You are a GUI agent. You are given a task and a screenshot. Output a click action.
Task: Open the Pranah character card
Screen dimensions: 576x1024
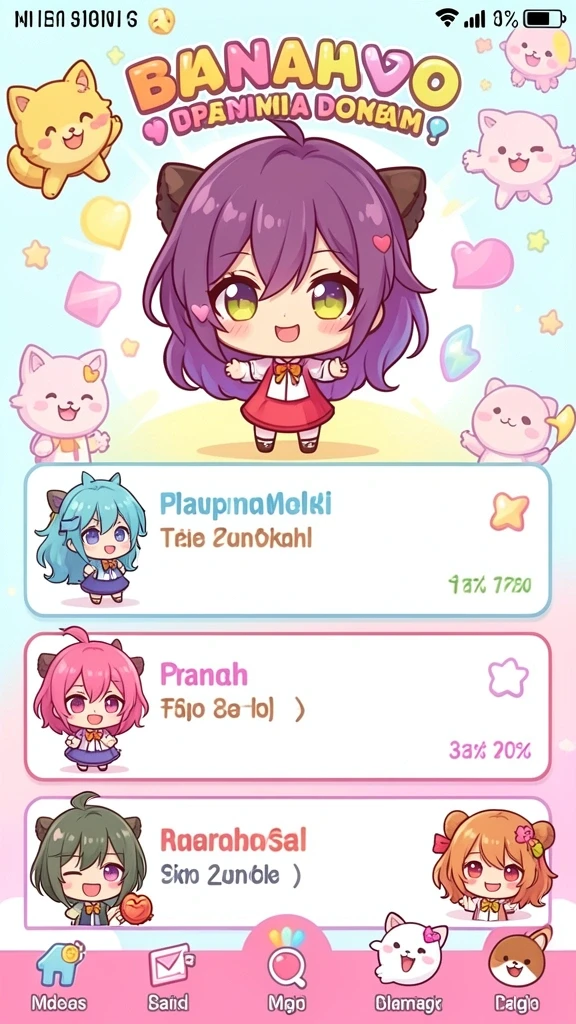[288, 706]
